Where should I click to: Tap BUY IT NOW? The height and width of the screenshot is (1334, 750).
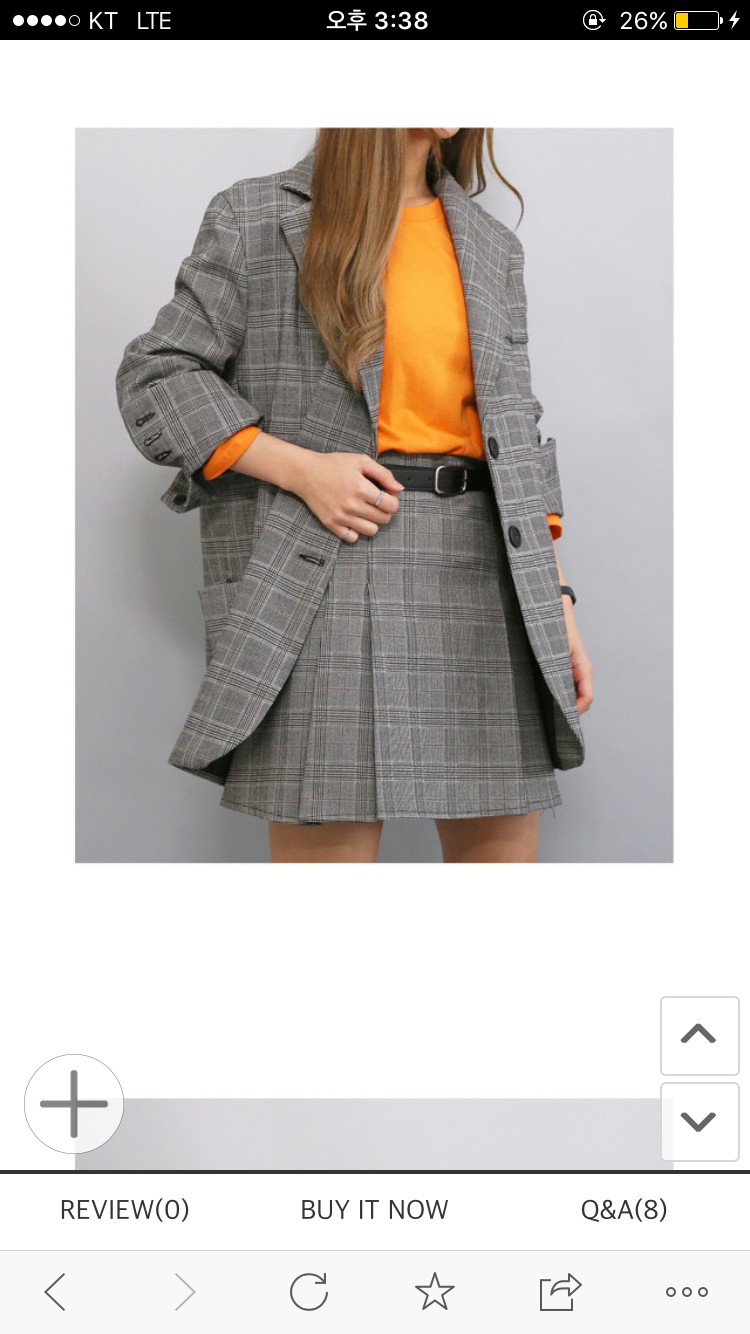click(x=374, y=1210)
